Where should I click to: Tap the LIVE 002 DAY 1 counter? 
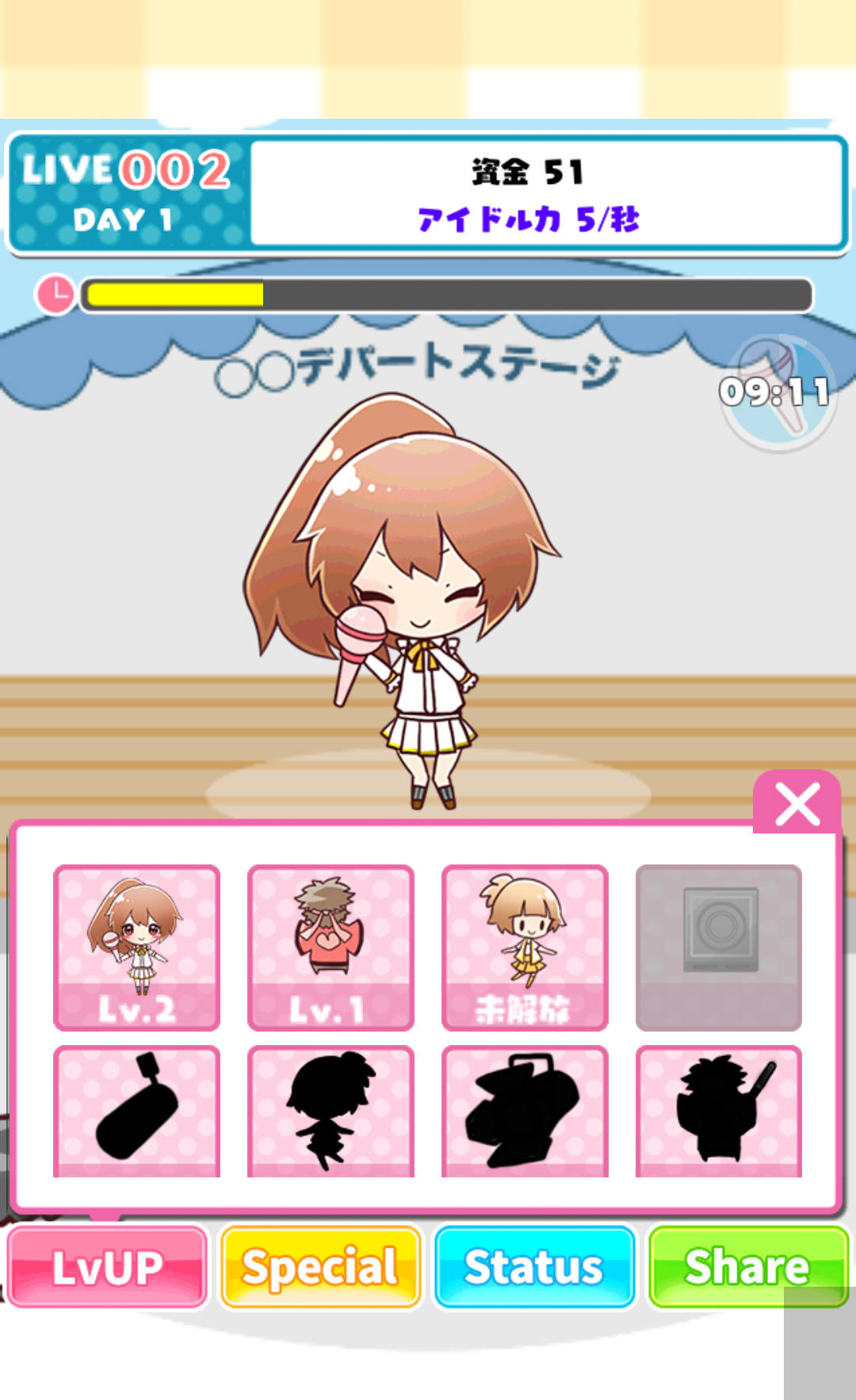[123, 190]
